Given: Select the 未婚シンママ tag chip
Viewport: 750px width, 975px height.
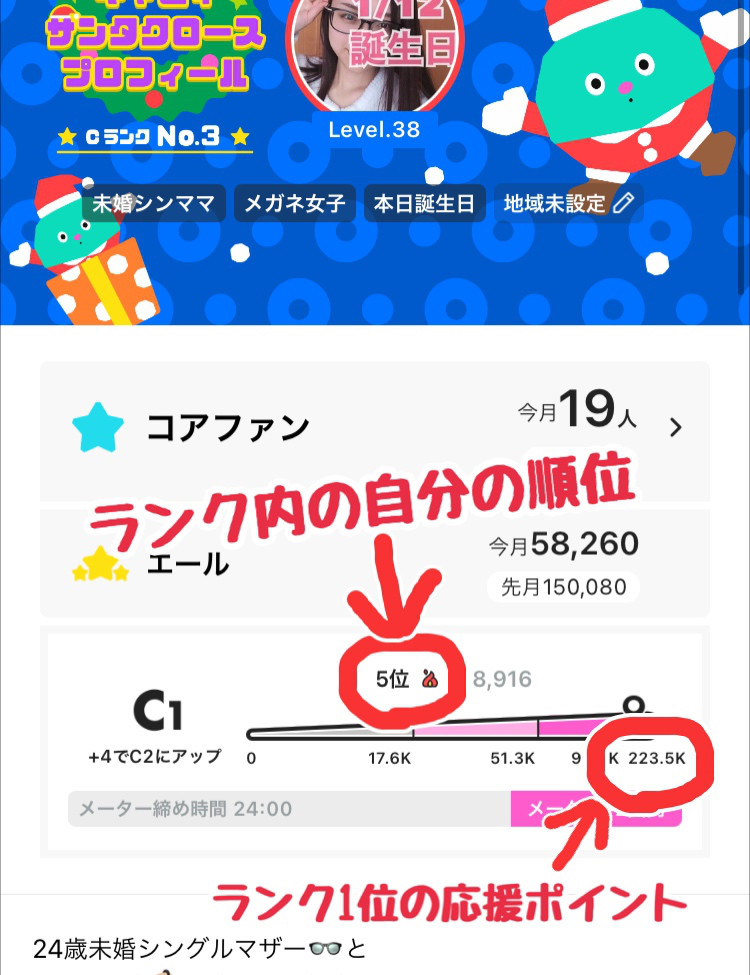Looking at the screenshot, I should point(155,204).
